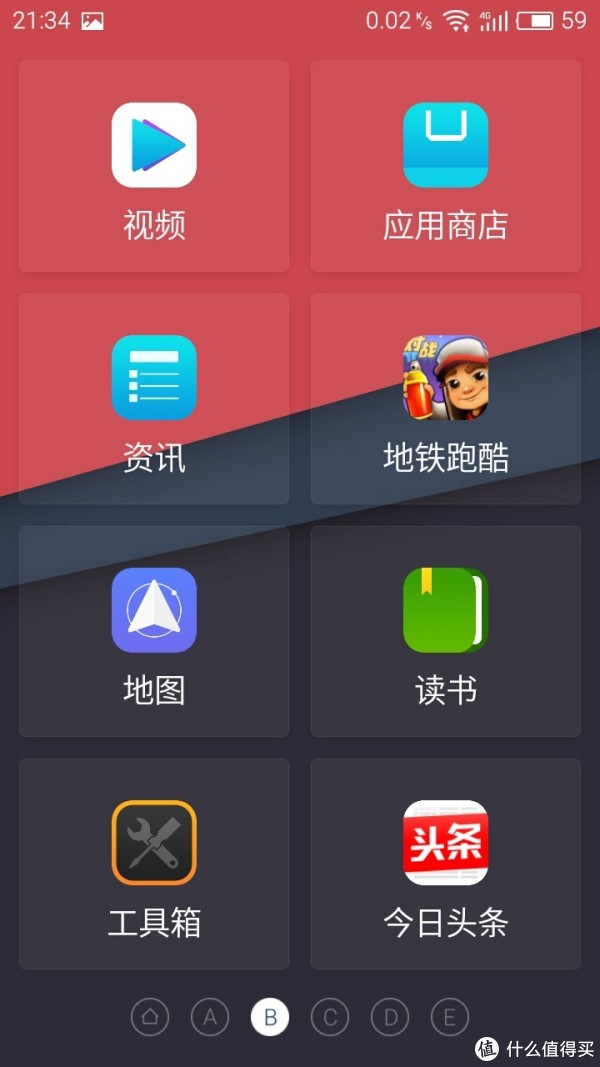Go to page E
This screenshot has height=1067, width=600.
pos(450,1018)
